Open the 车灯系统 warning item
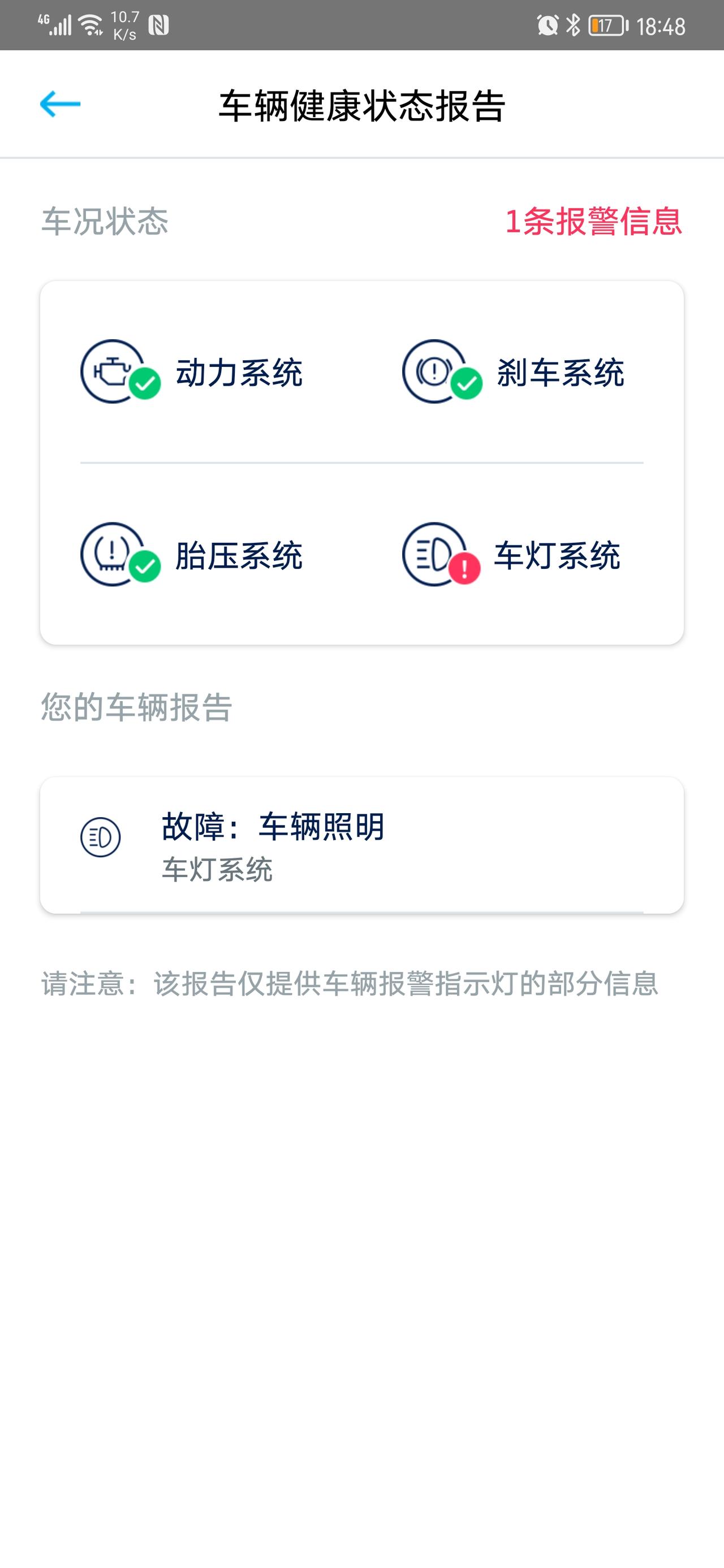724x1568 pixels. coord(511,555)
